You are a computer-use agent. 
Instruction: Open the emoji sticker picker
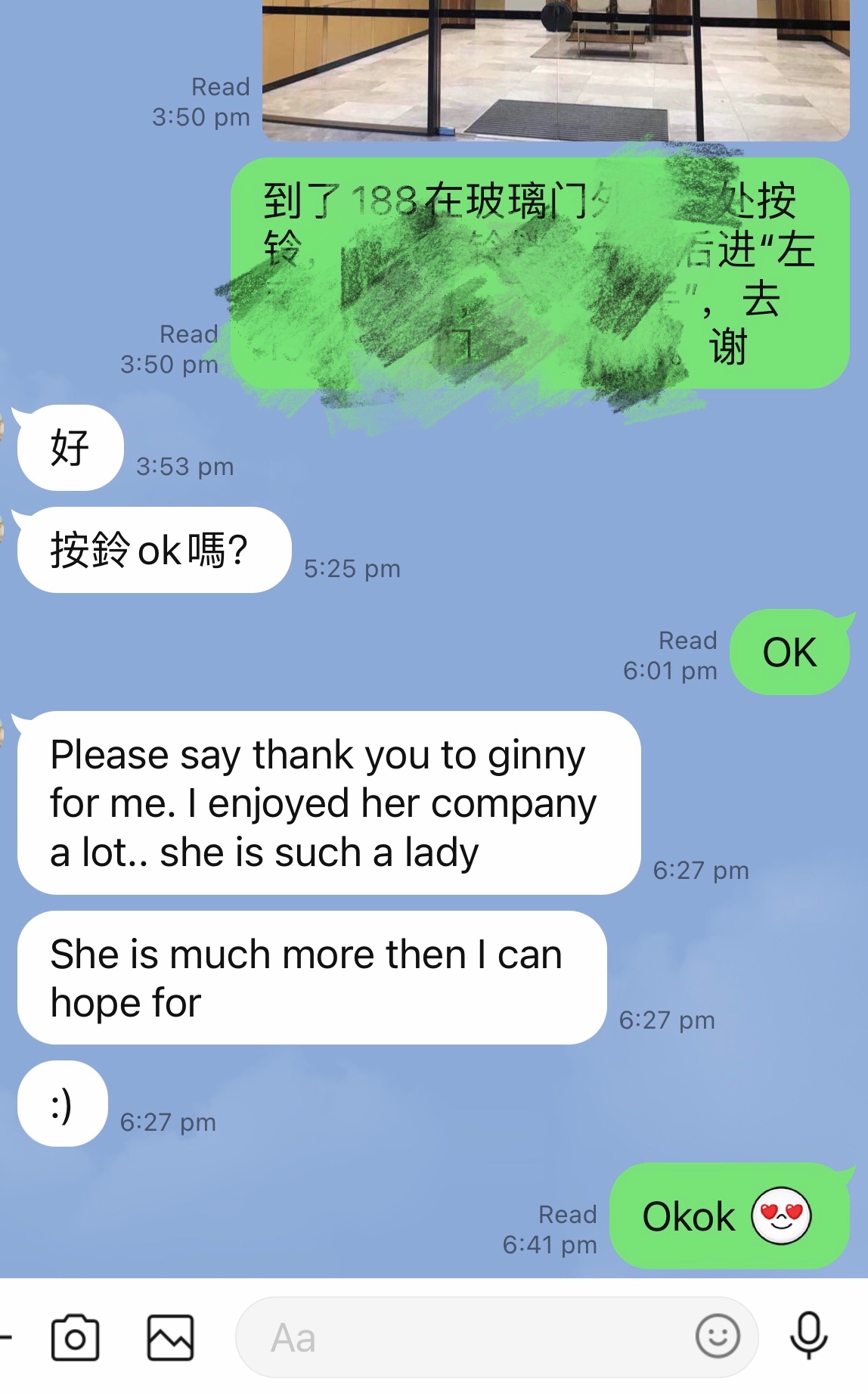pyautogui.click(x=717, y=1337)
